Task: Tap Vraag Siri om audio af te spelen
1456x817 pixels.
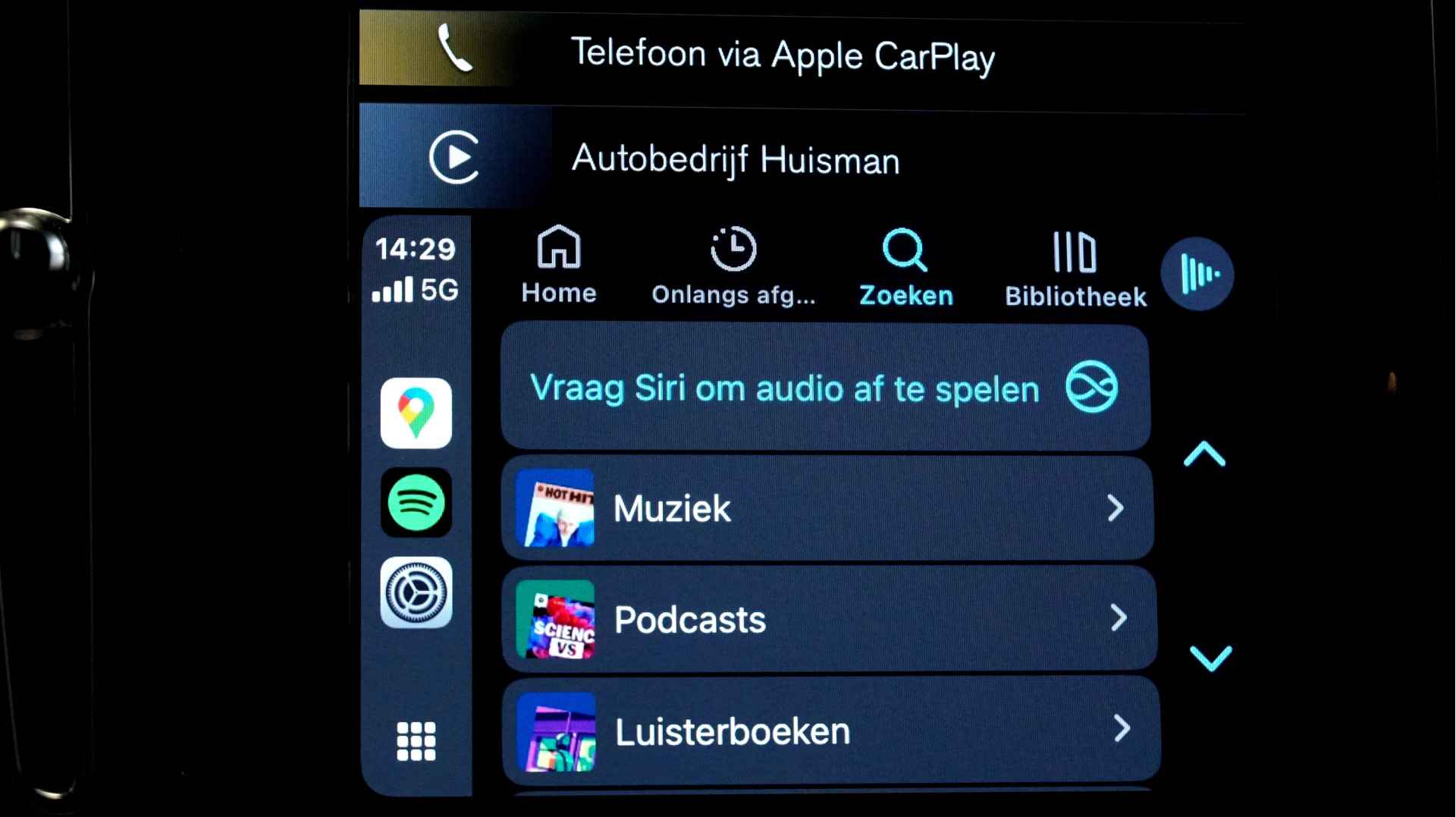Action: point(825,388)
